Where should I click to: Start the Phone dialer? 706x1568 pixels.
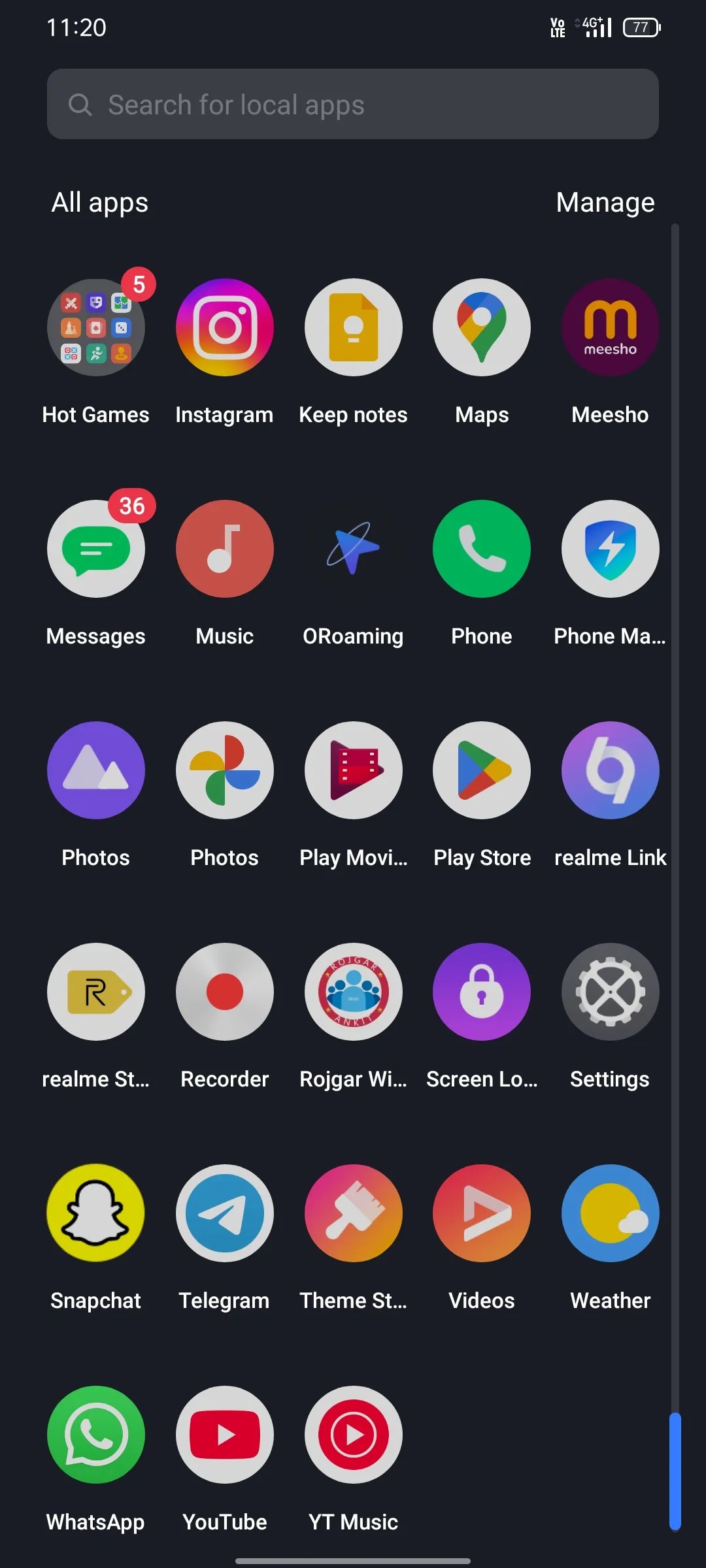pos(482,549)
